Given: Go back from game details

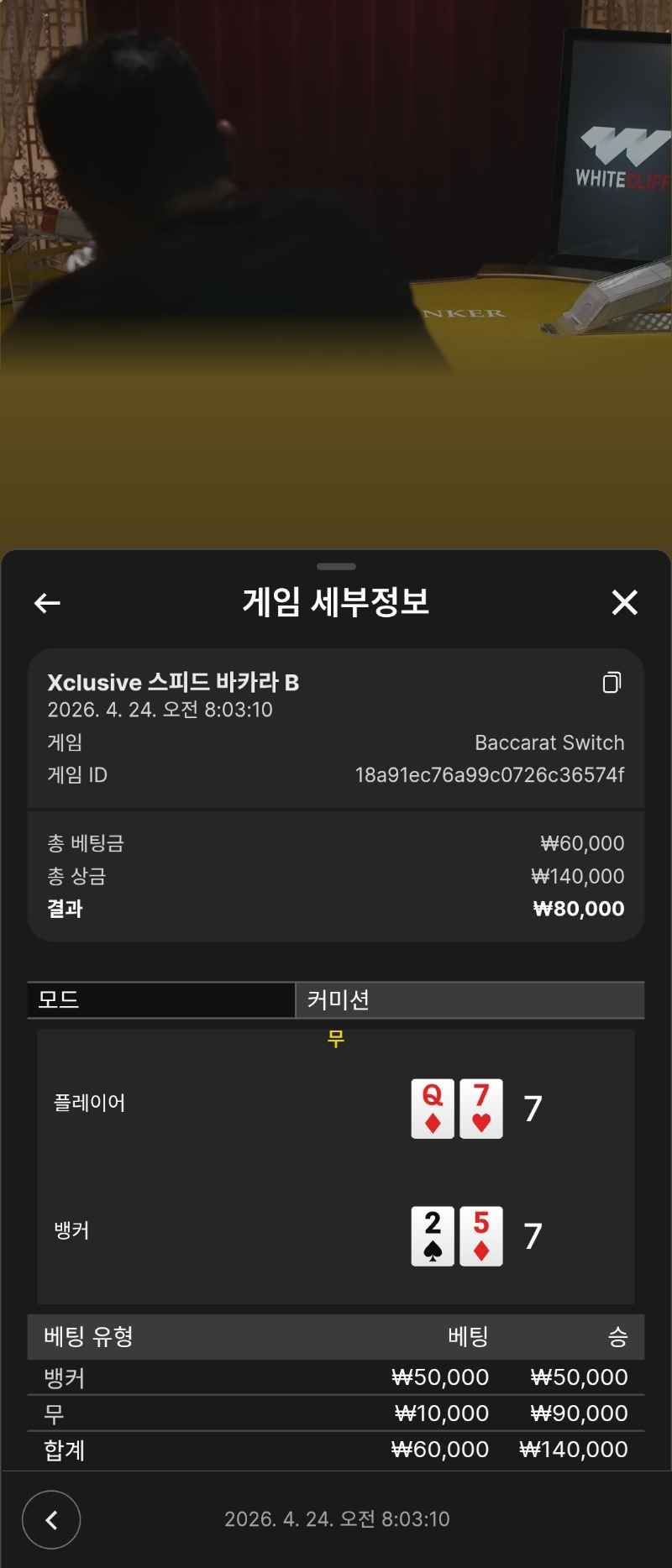Looking at the screenshot, I should pyautogui.click(x=47, y=602).
